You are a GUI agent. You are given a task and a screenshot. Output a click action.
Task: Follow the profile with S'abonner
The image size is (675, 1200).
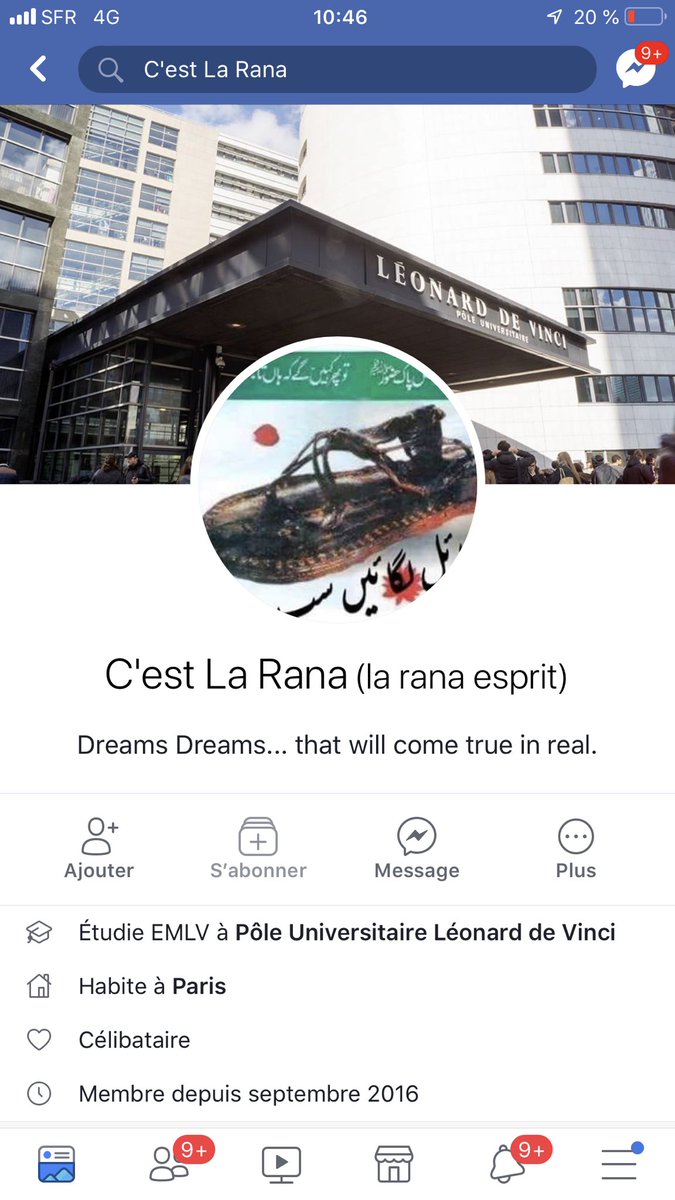[258, 849]
